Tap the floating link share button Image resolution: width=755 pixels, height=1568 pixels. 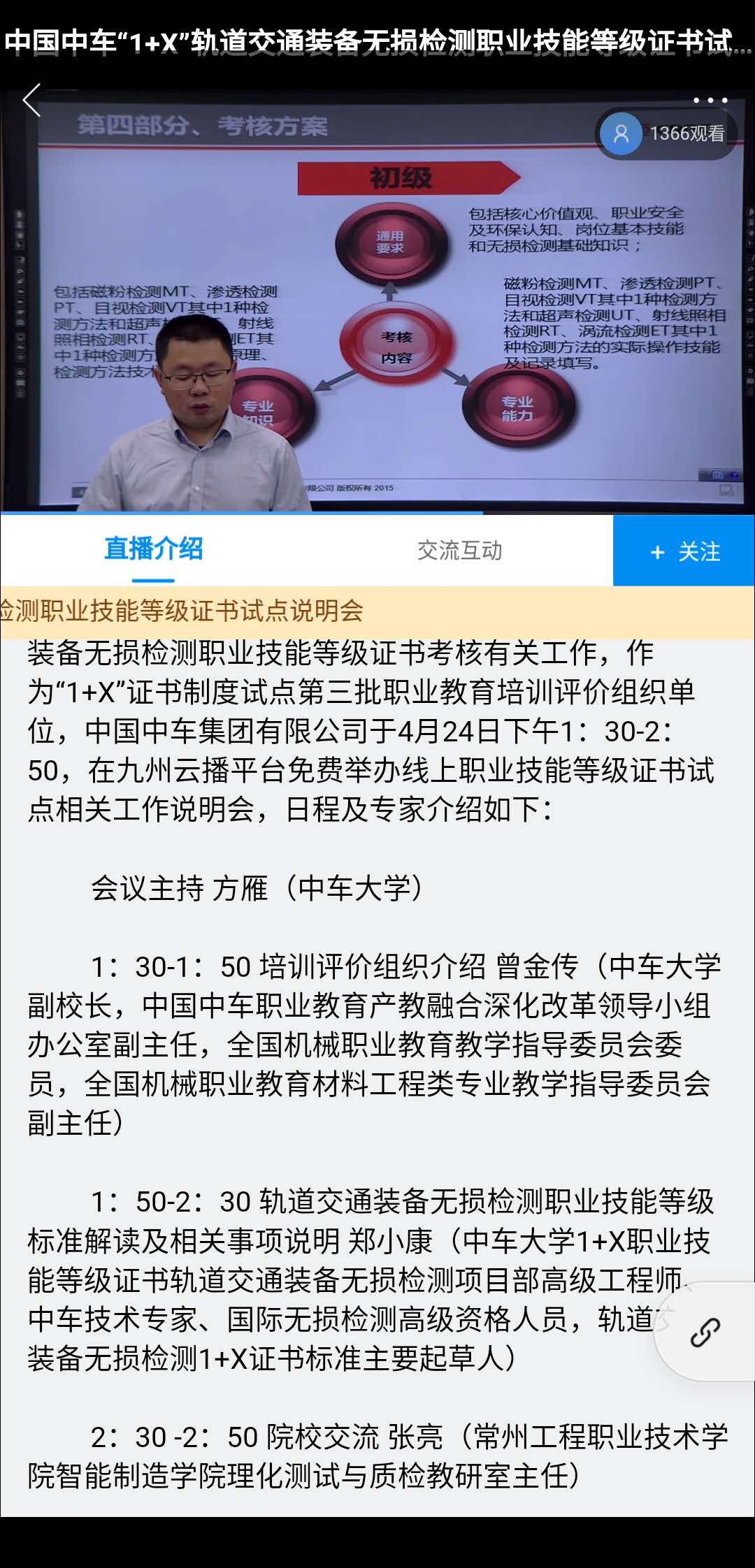pos(705,1332)
